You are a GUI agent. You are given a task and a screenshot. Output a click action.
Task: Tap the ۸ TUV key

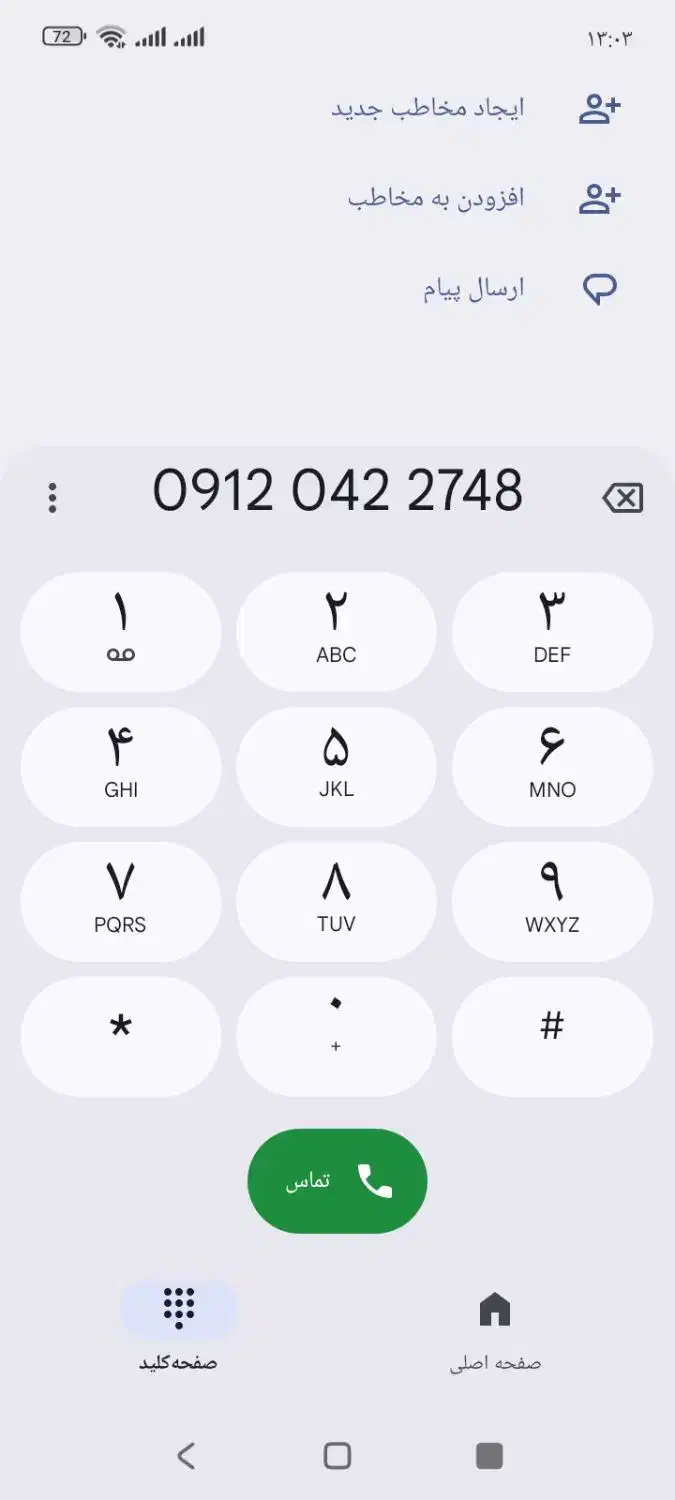336,901
